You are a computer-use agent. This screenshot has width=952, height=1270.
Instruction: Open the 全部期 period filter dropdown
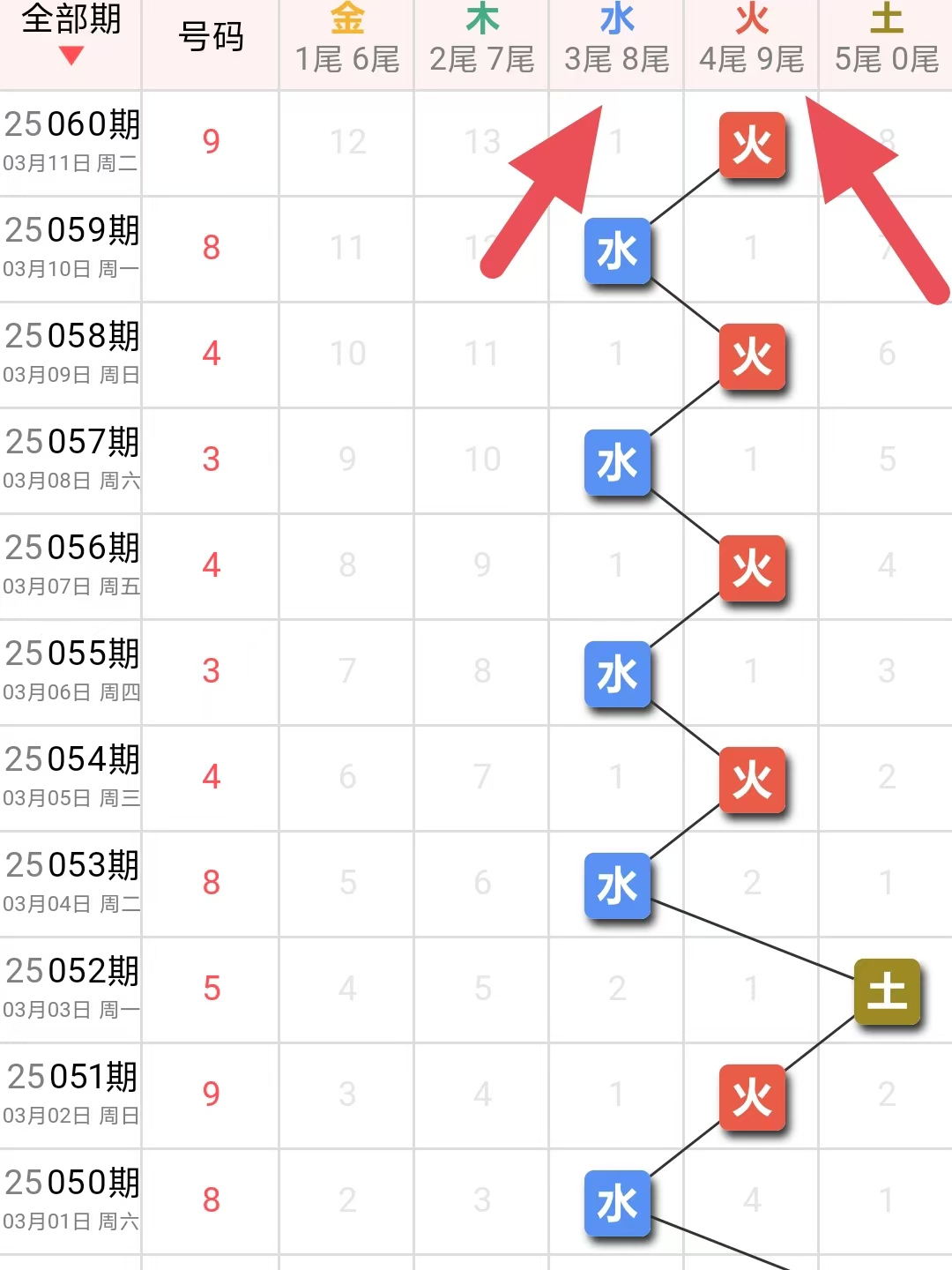click(x=71, y=35)
